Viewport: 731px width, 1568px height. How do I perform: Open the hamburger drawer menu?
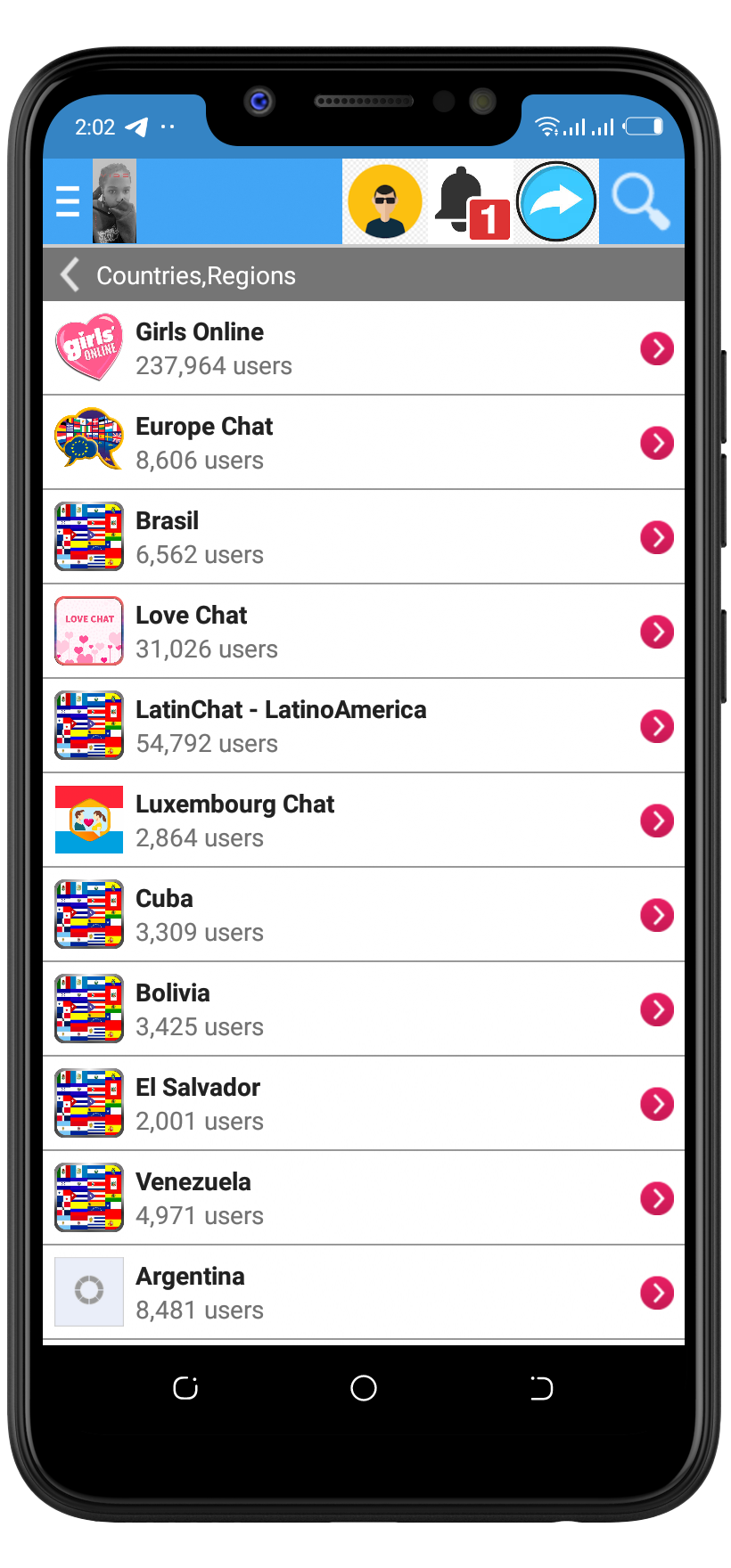click(68, 201)
